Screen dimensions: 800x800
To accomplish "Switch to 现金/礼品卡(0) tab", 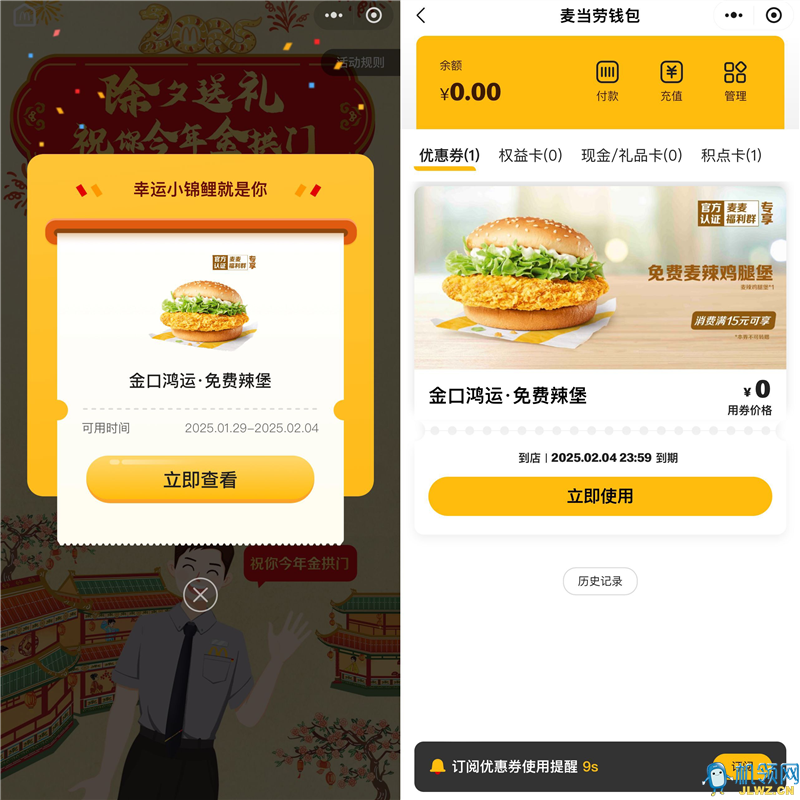I will [631, 155].
